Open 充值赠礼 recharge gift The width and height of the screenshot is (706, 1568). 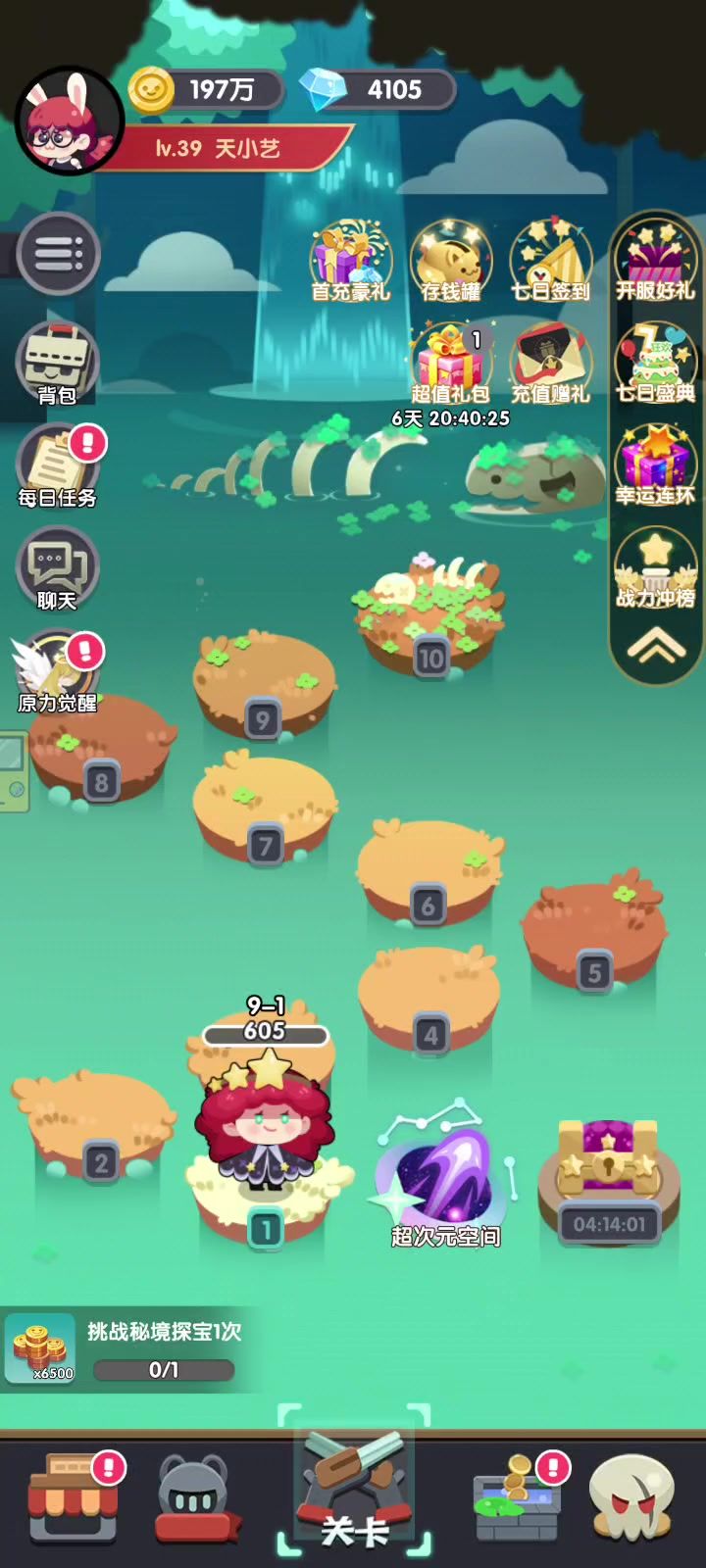coord(551,365)
